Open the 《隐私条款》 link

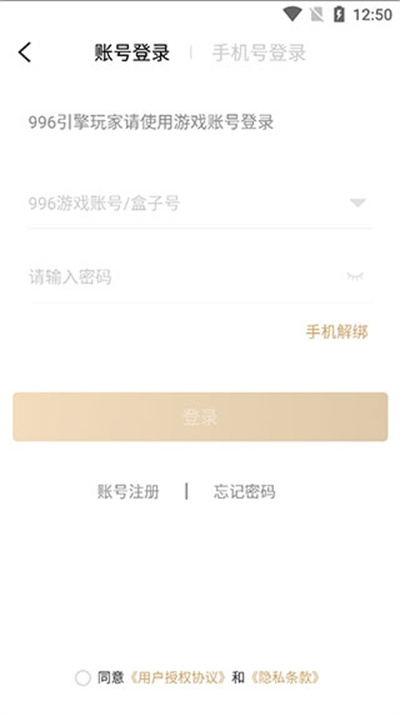coord(284,677)
